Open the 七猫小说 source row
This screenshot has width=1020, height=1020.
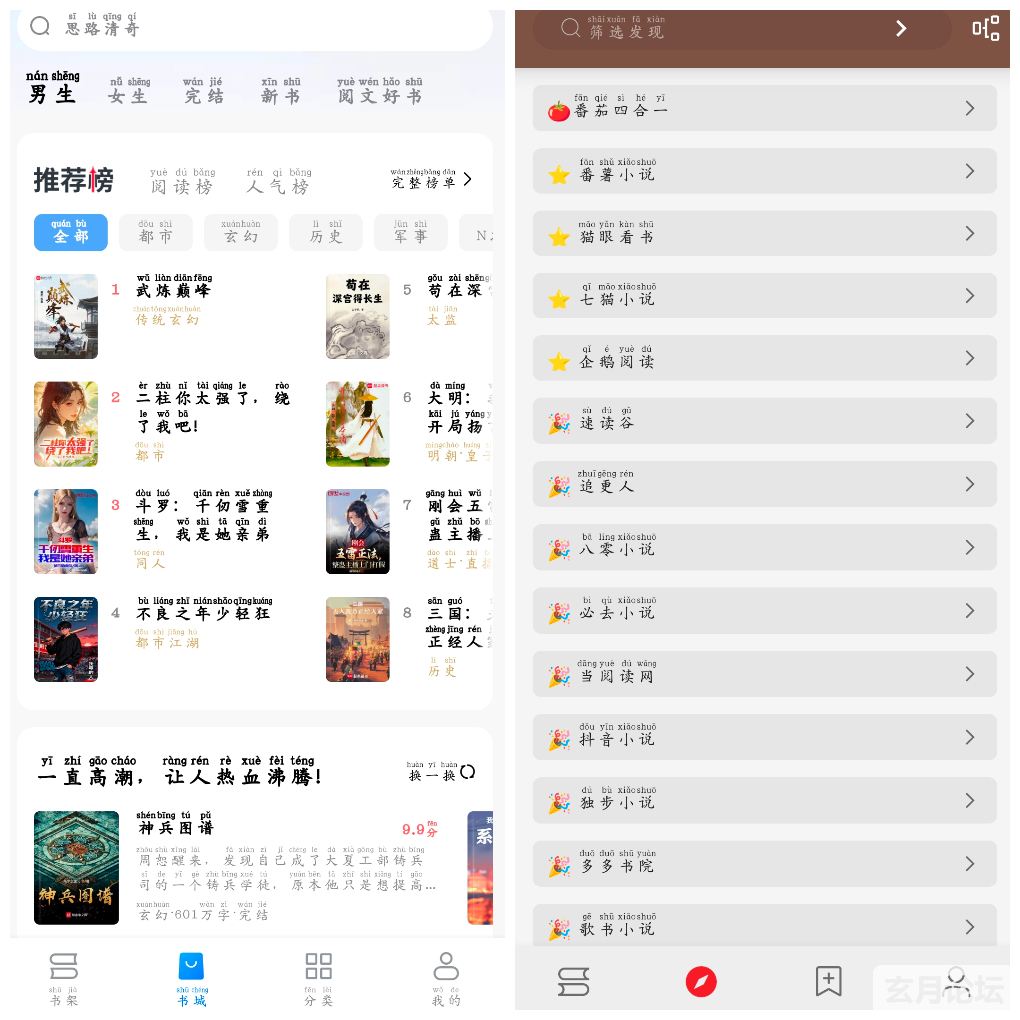(x=764, y=296)
